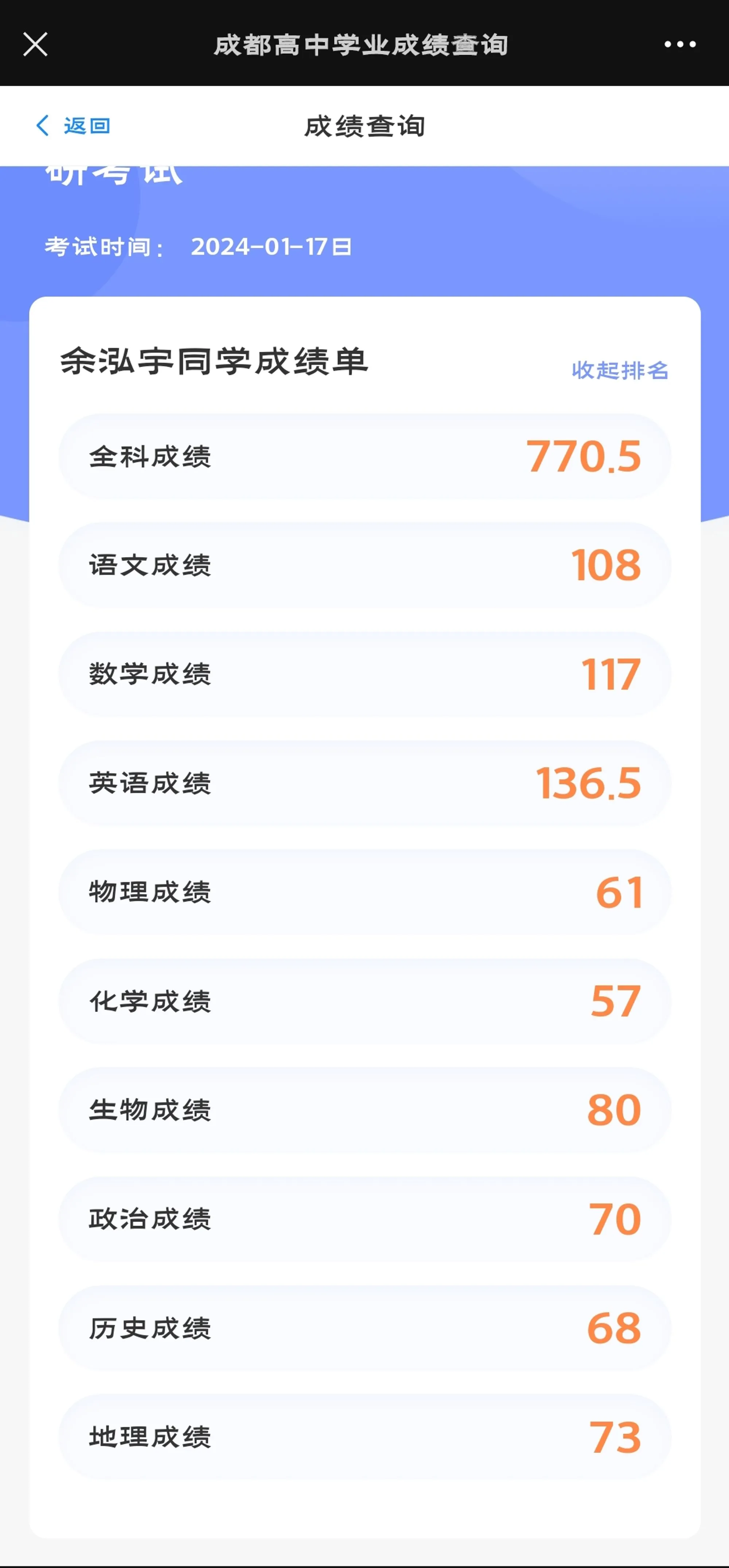Open the three-dot overflow menu

pyautogui.click(x=680, y=44)
